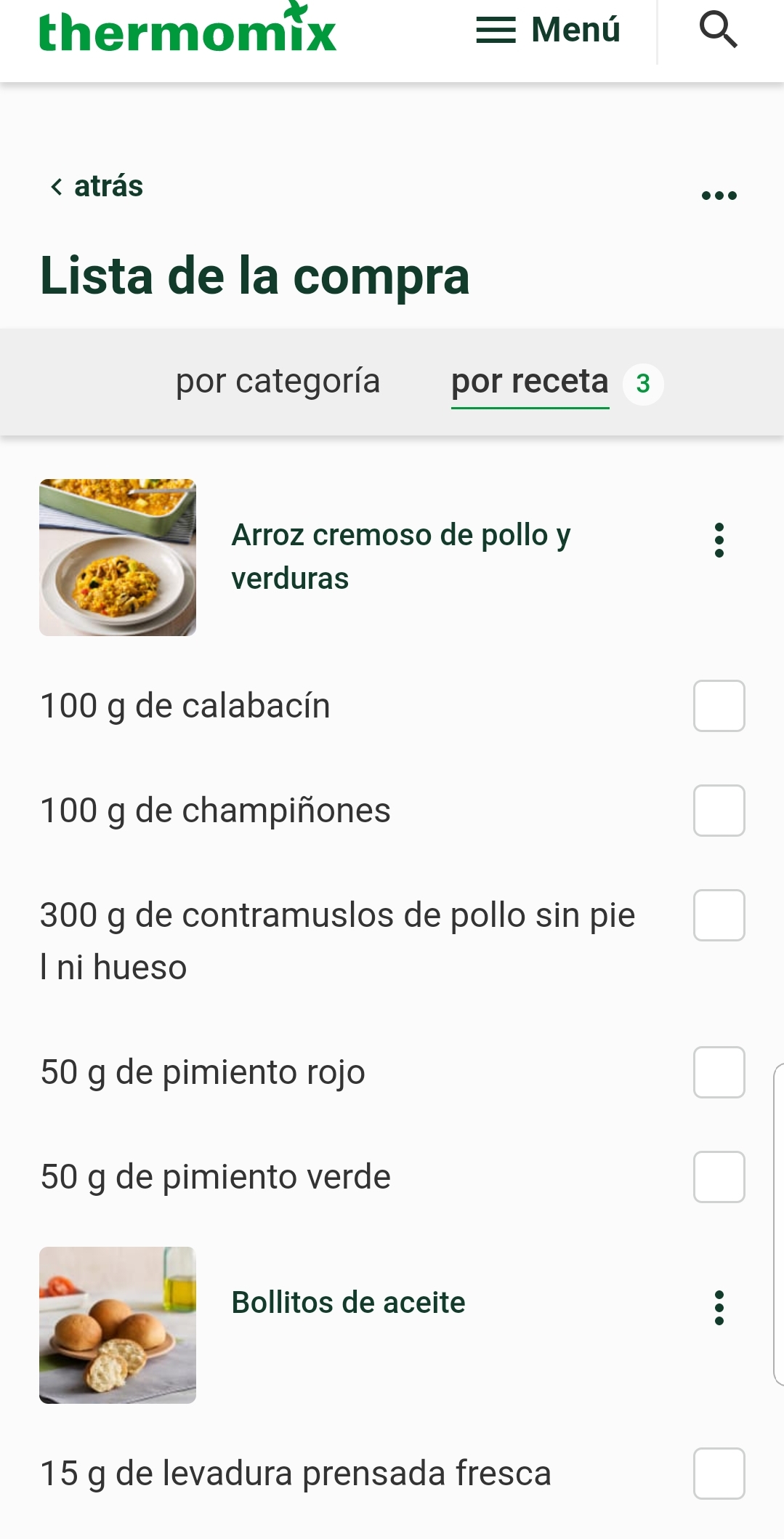This screenshot has width=784, height=1539.
Task: Go to Thermomix home via logo
Action: pyautogui.click(x=187, y=31)
